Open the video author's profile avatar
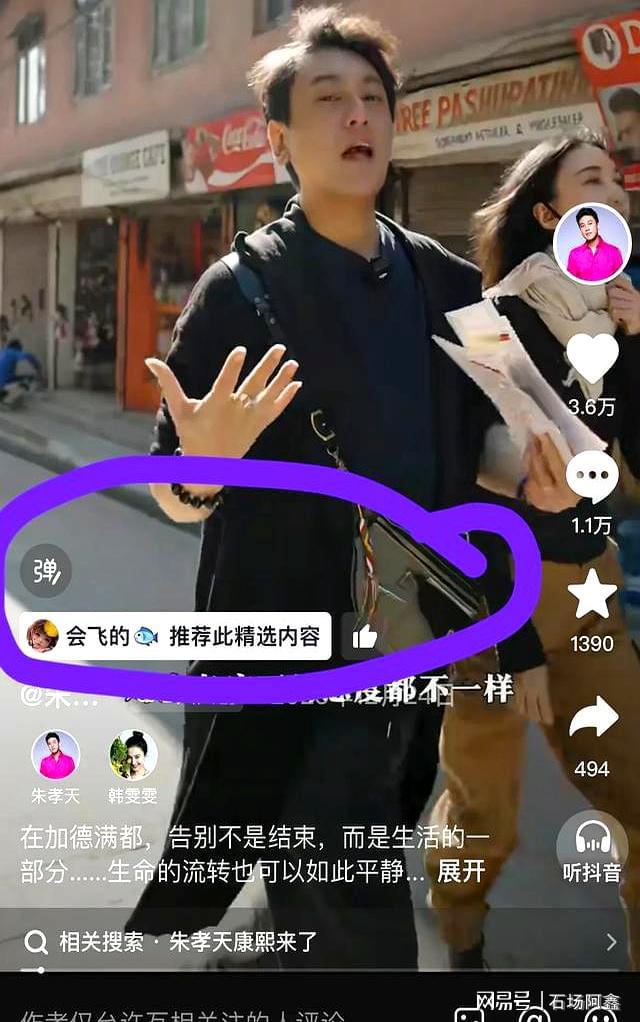 pyautogui.click(x=592, y=244)
